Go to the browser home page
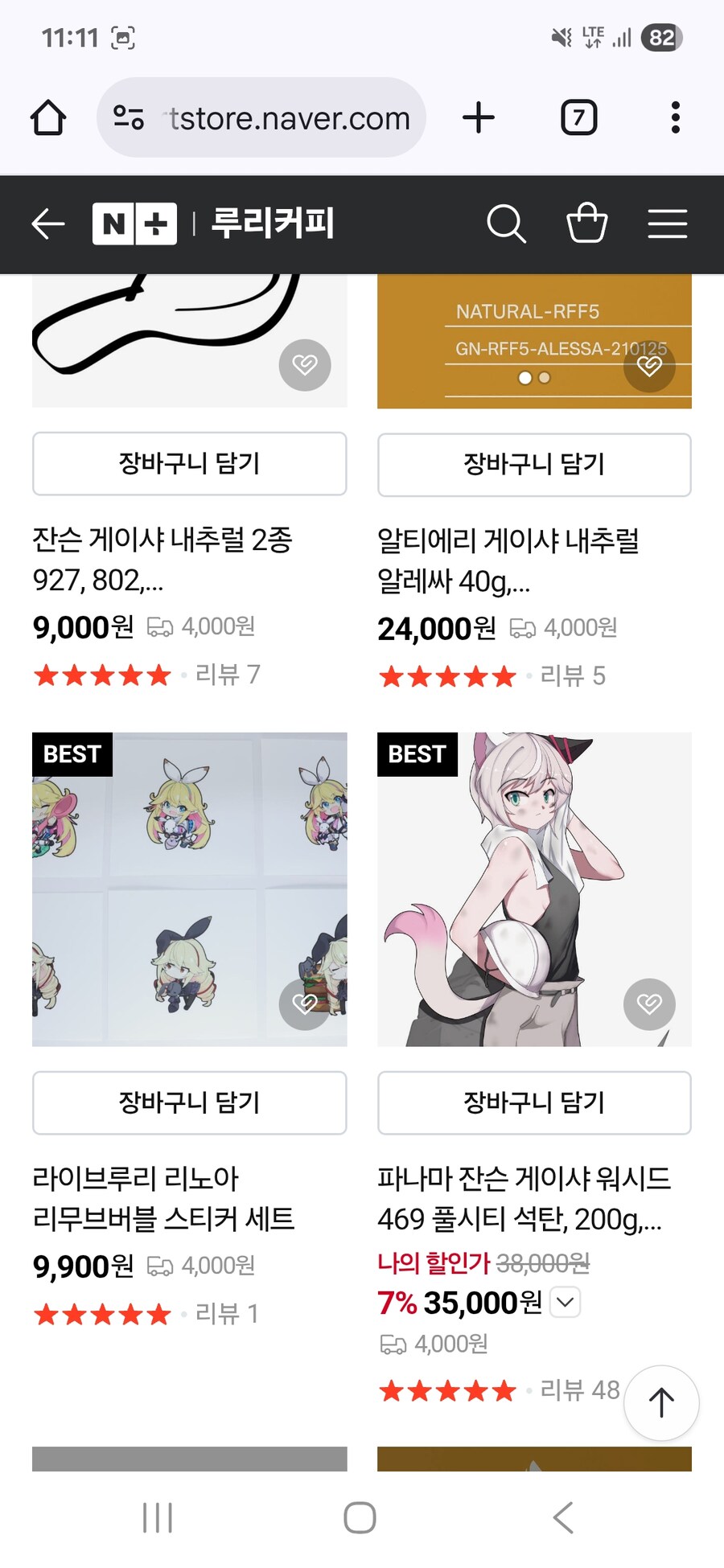The height and width of the screenshot is (1568, 724). click(48, 118)
